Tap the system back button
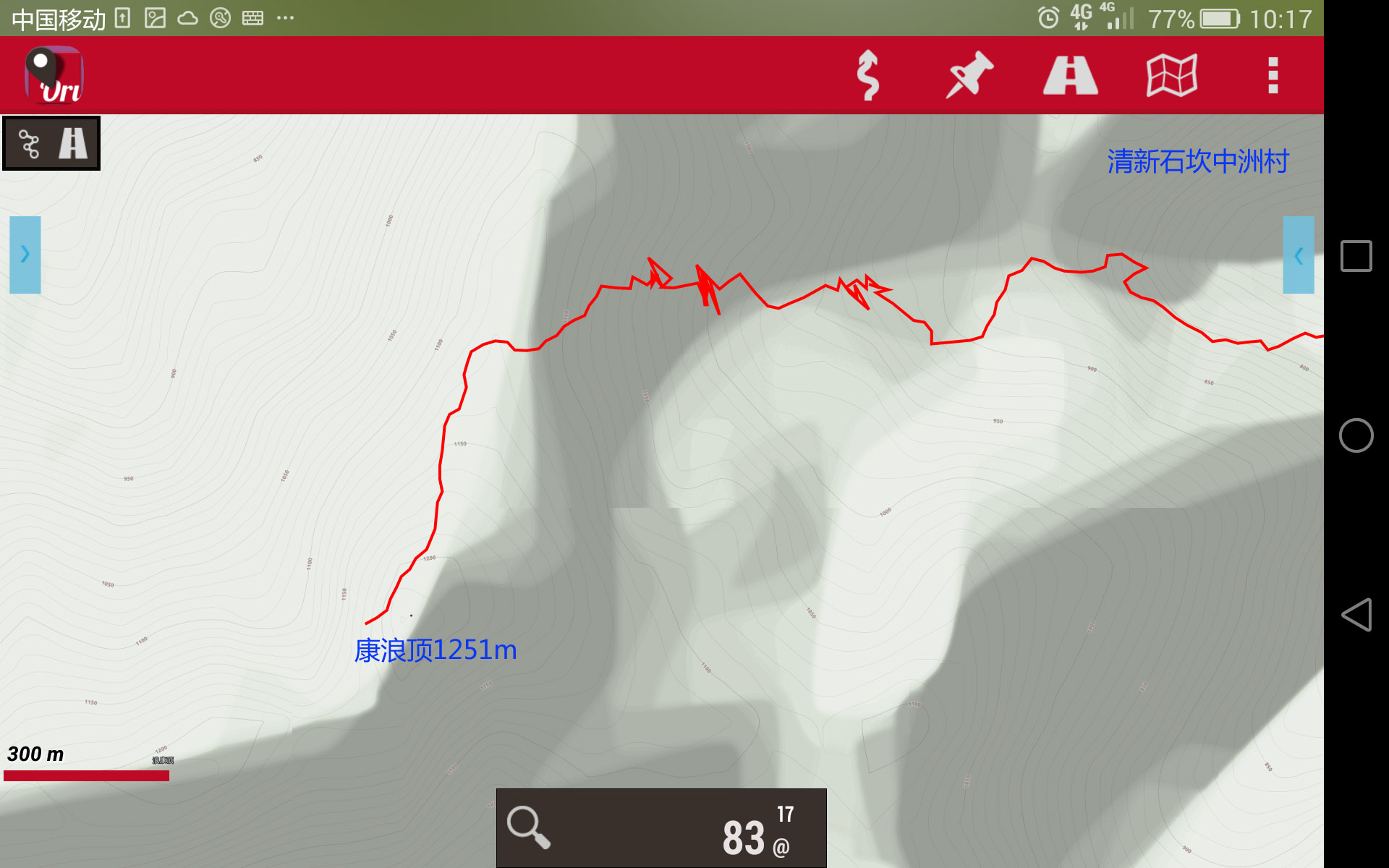 click(1356, 615)
